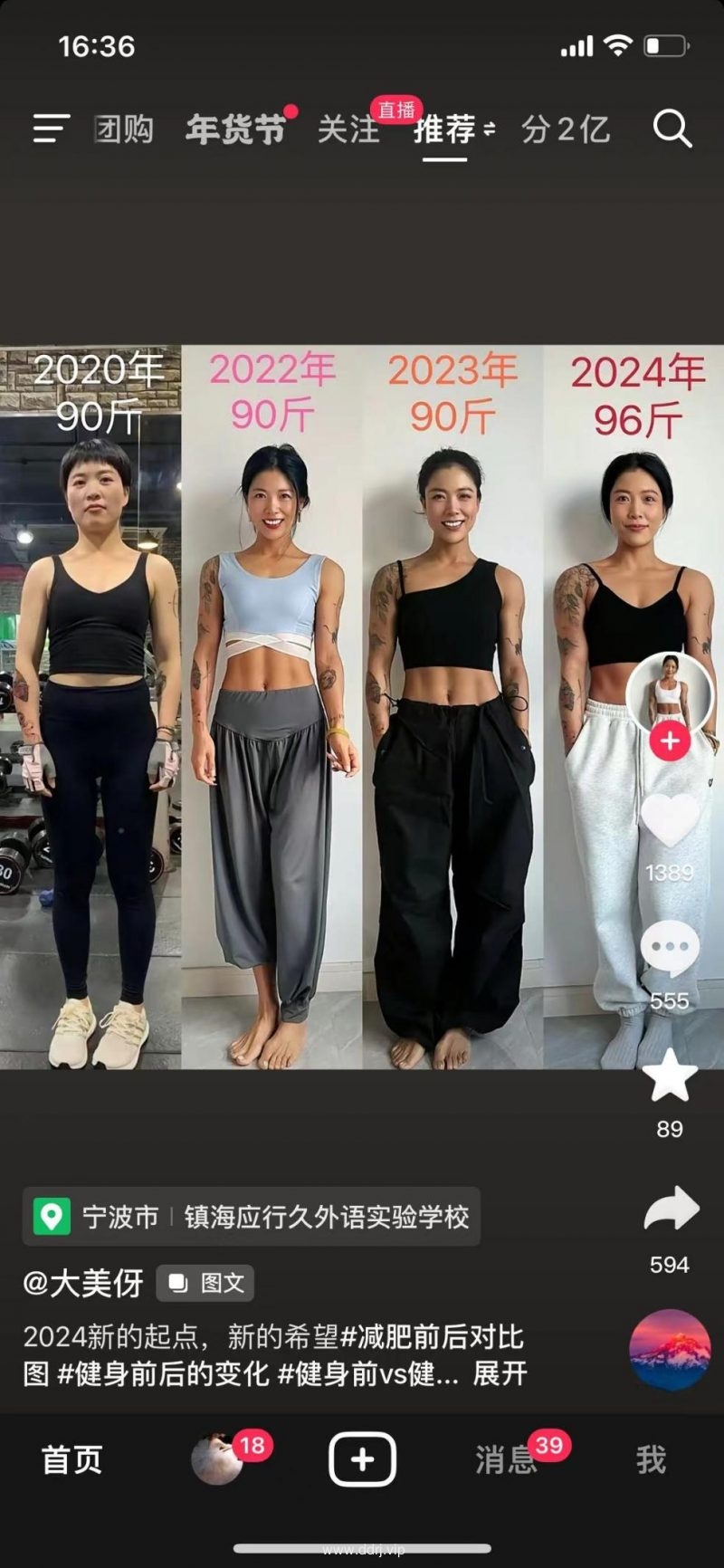Screen dimensions: 724x1568
Task: Open 消息 messages tab
Action: pos(507,1459)
